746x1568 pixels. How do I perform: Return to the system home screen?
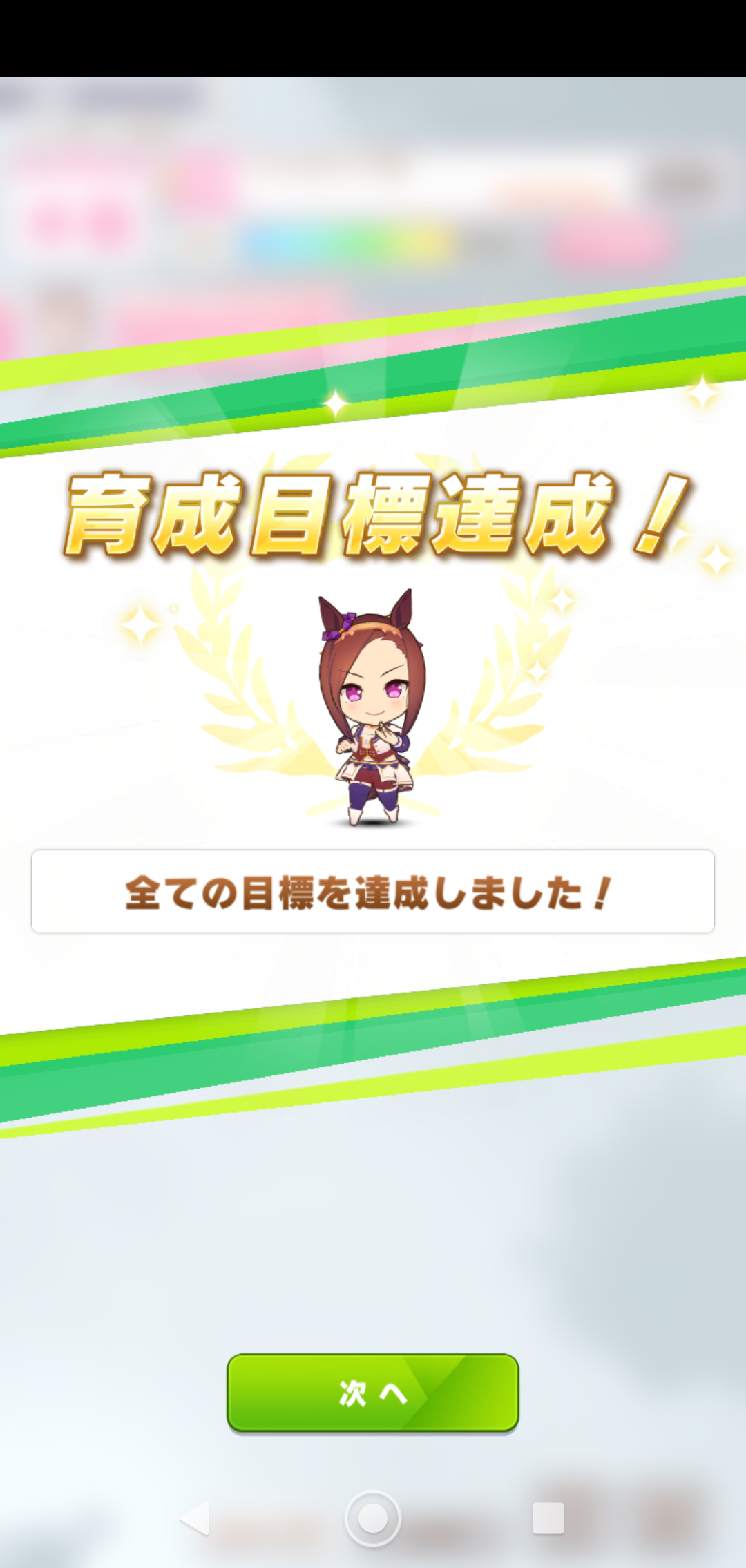pyautogui.click(x=373, y=1518)
